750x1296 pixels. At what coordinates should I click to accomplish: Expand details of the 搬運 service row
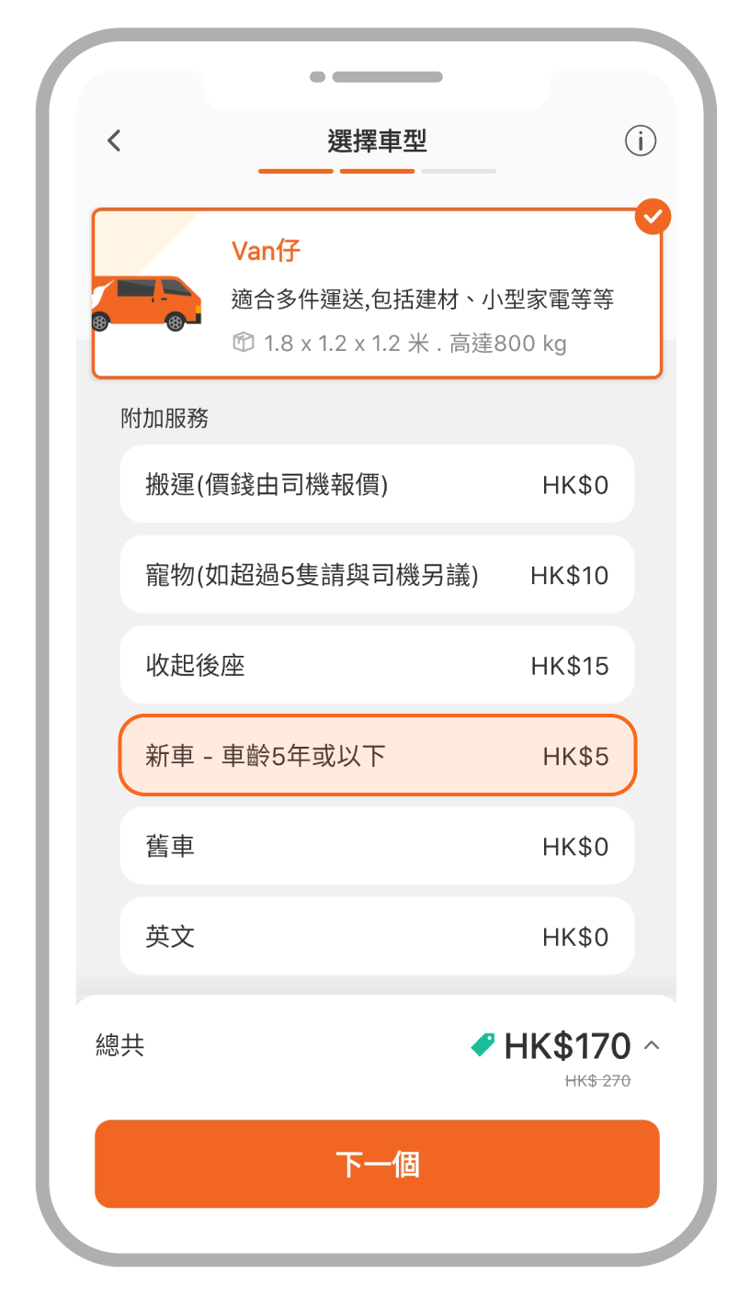(377, 484)
